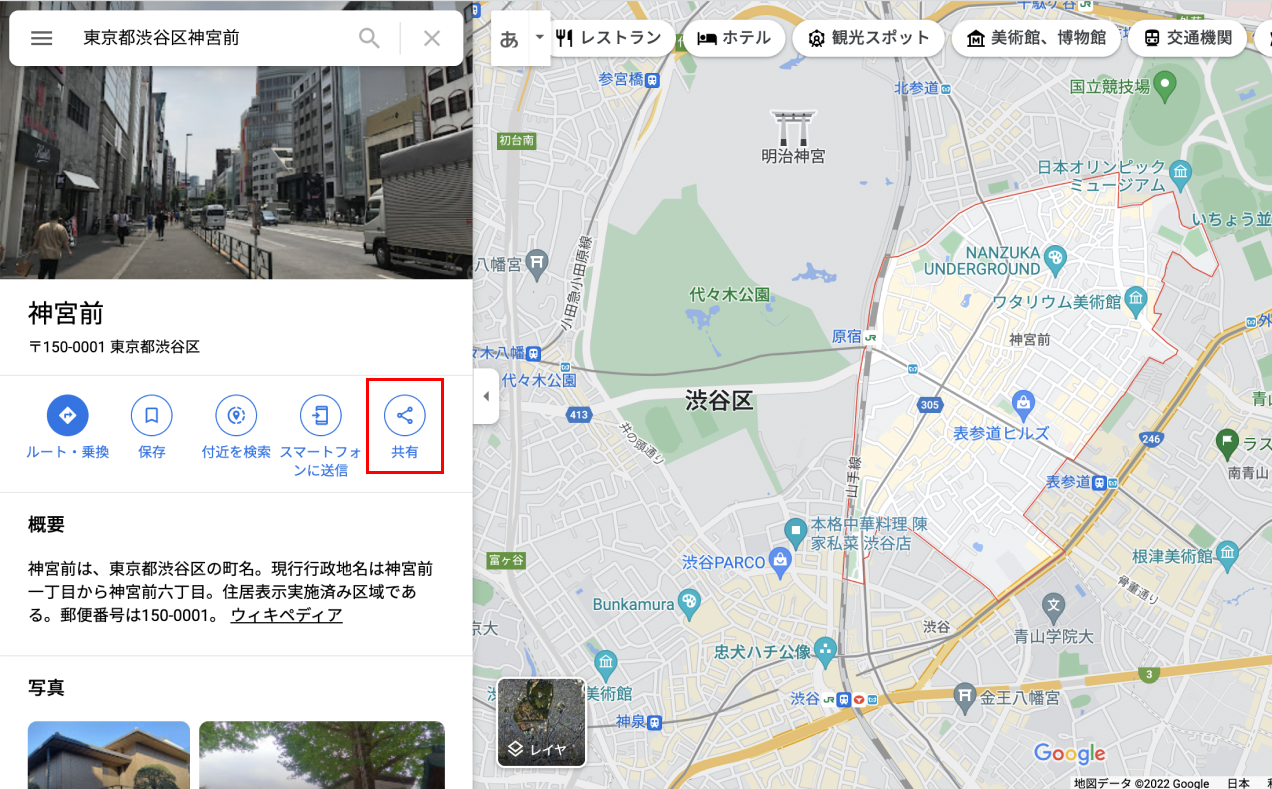Screen dimensions: 1272x789
Task: Select the 美術館、博物館 chip
Action: coord(1036,39)
